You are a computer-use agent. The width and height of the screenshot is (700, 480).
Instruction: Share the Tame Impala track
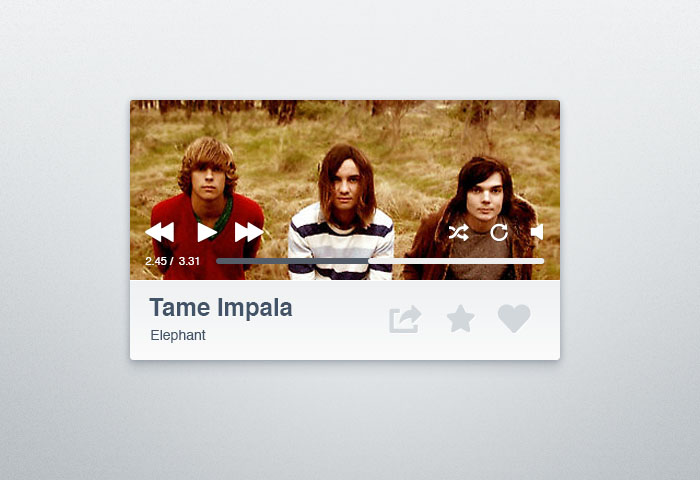pyautogui.click(x=405, y=319)
